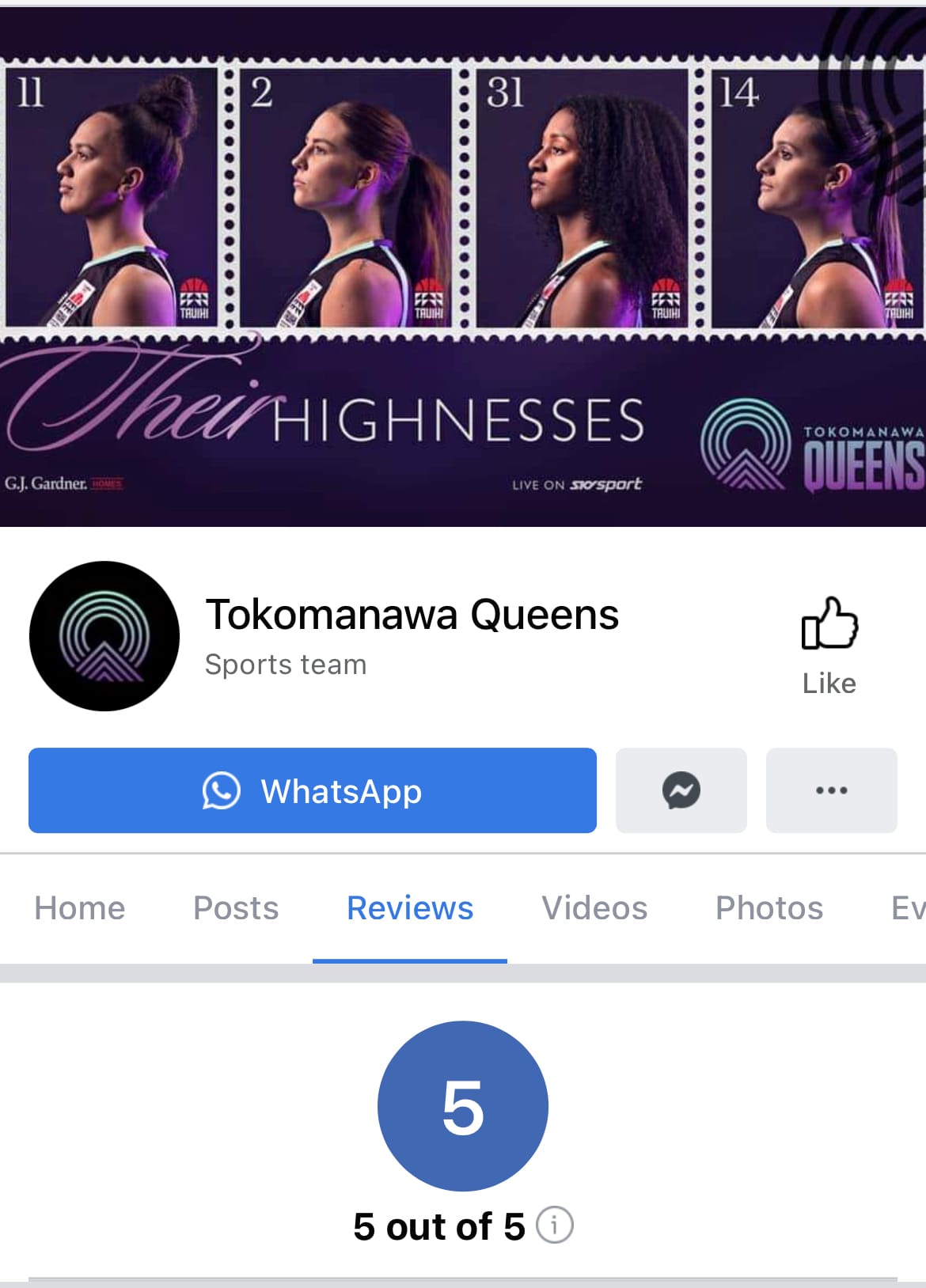Screen dimensions: 926x1288
Task: Go to the Posts tab
Action: click(x=236, y=908)
